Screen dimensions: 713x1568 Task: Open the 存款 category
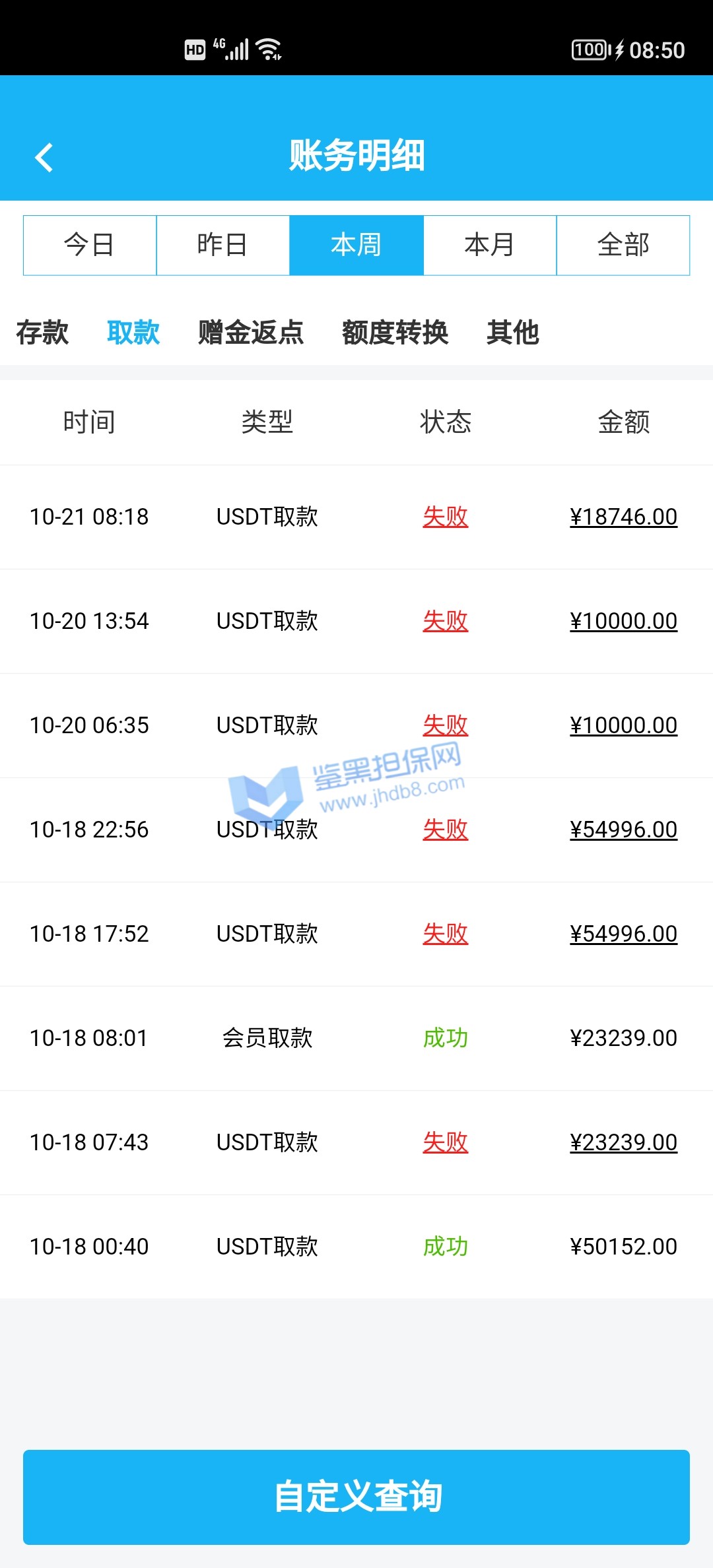coord(42,332)
